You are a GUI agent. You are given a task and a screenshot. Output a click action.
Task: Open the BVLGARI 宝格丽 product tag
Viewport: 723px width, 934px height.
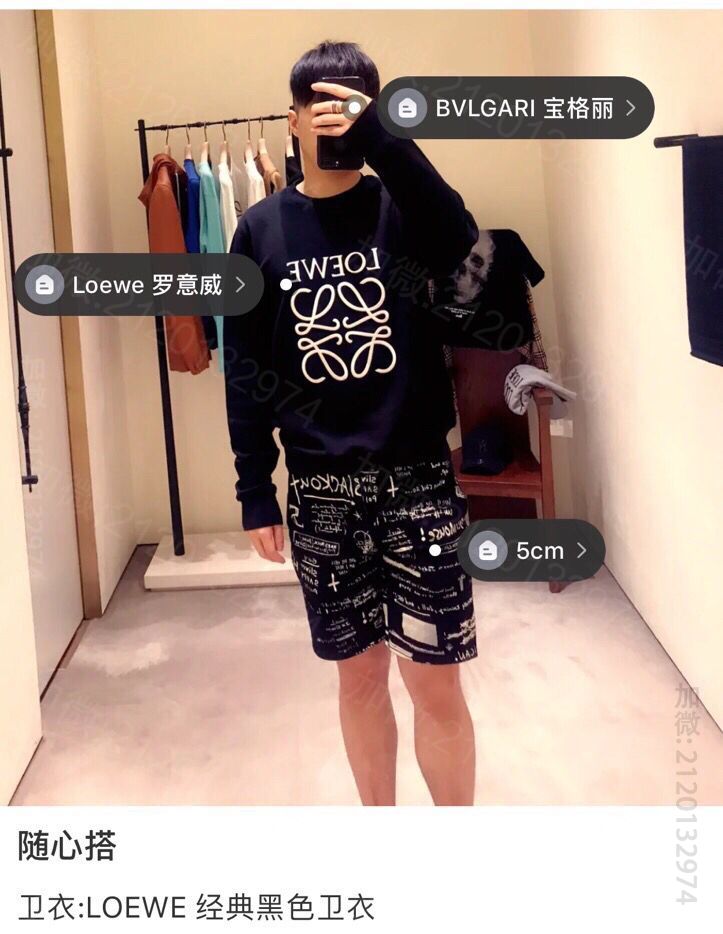coord(516,108)
